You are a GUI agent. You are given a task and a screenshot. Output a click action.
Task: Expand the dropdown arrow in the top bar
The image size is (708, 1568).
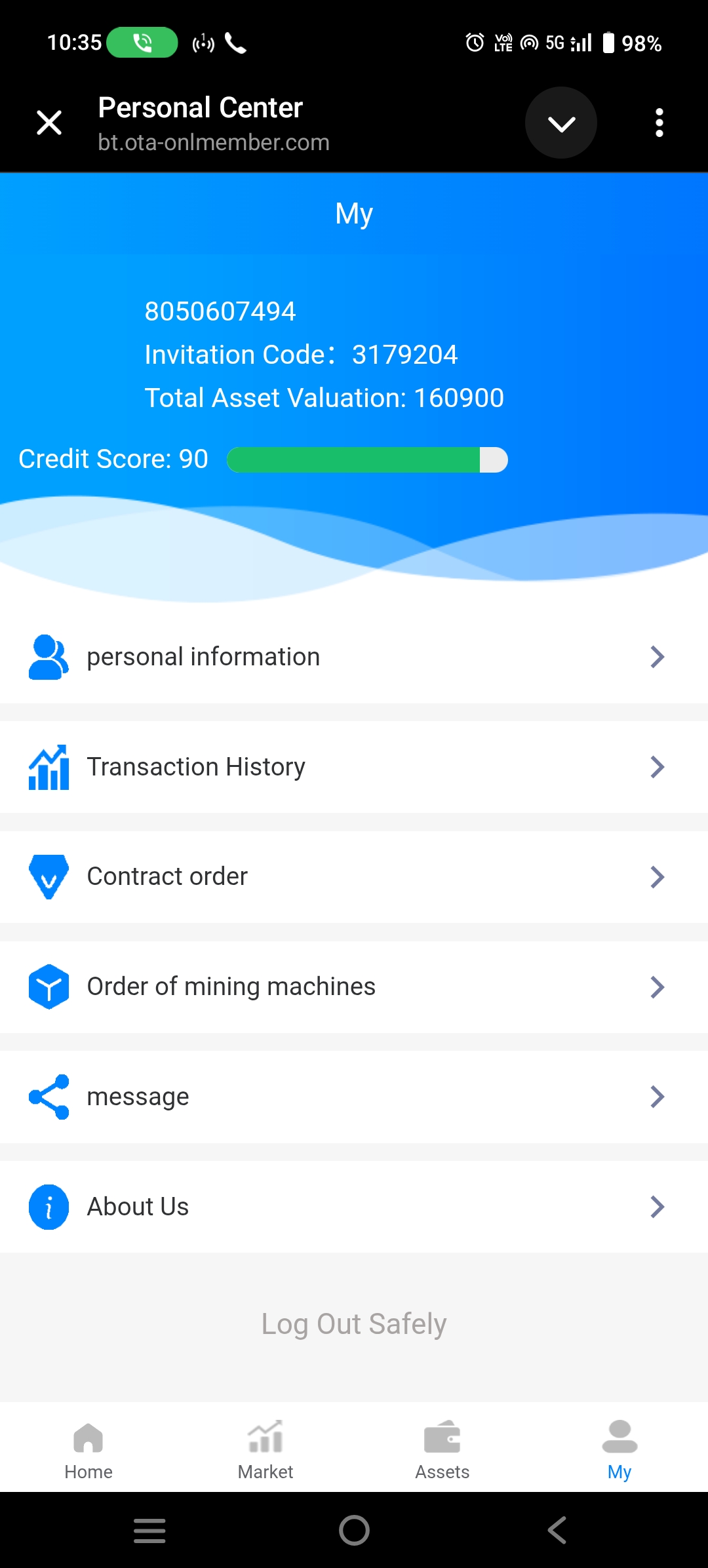click(561, 123)
